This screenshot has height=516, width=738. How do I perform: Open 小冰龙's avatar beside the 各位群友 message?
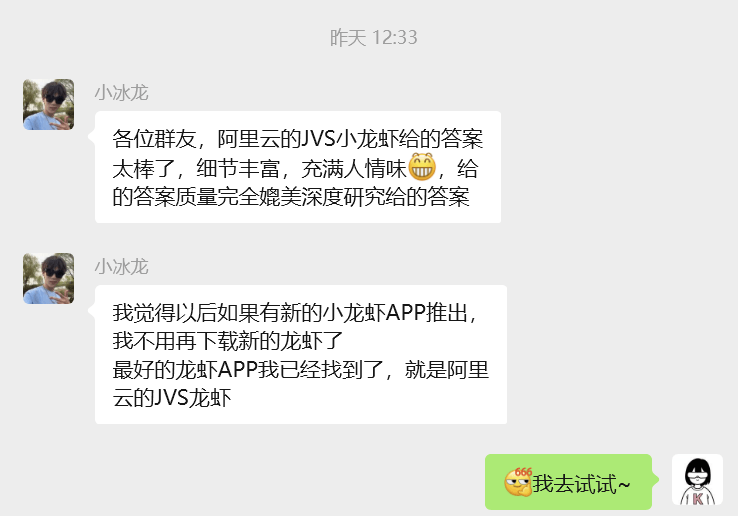(x=48, y=105)
